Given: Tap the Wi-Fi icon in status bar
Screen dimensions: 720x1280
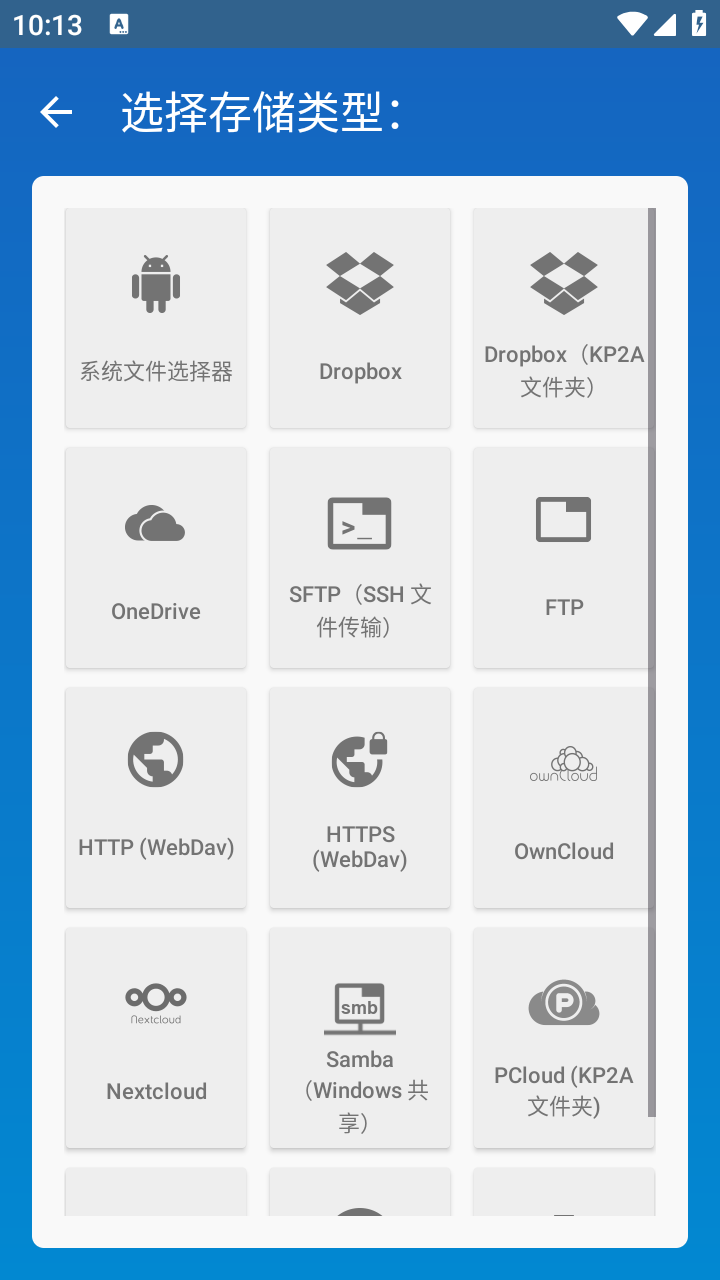Looking at the screenshot, I should coord(632,25).
